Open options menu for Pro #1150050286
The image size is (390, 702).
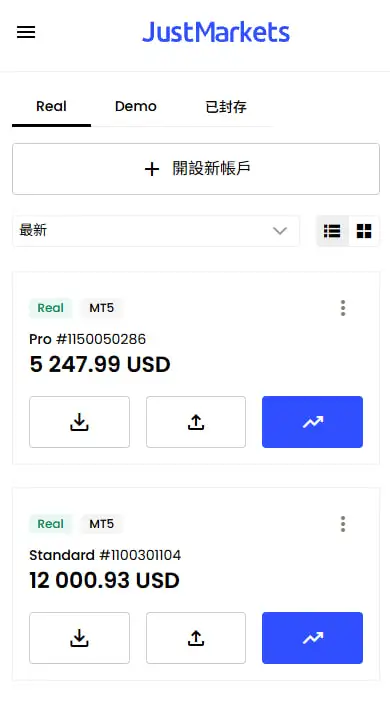[343, 308]
